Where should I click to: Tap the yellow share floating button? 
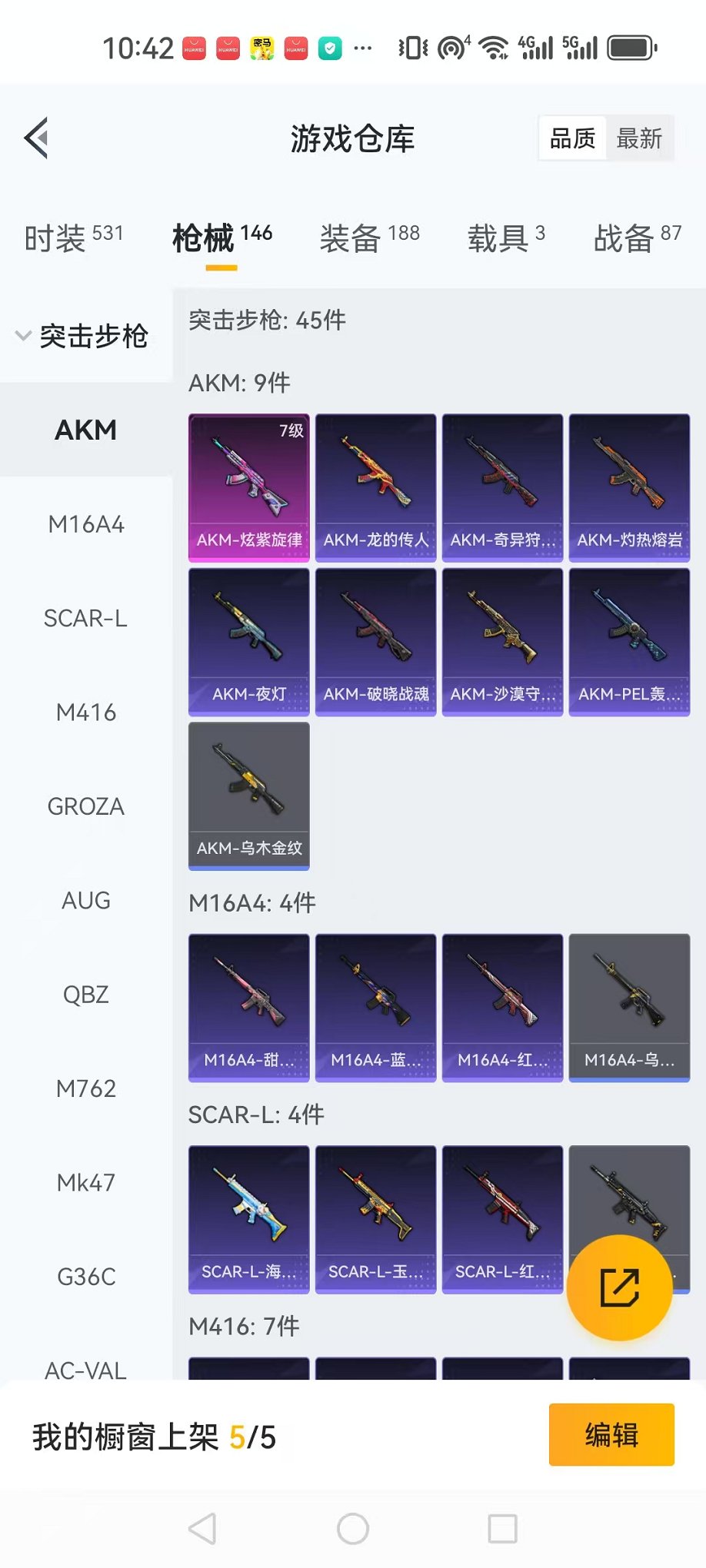coord(620,1287)
